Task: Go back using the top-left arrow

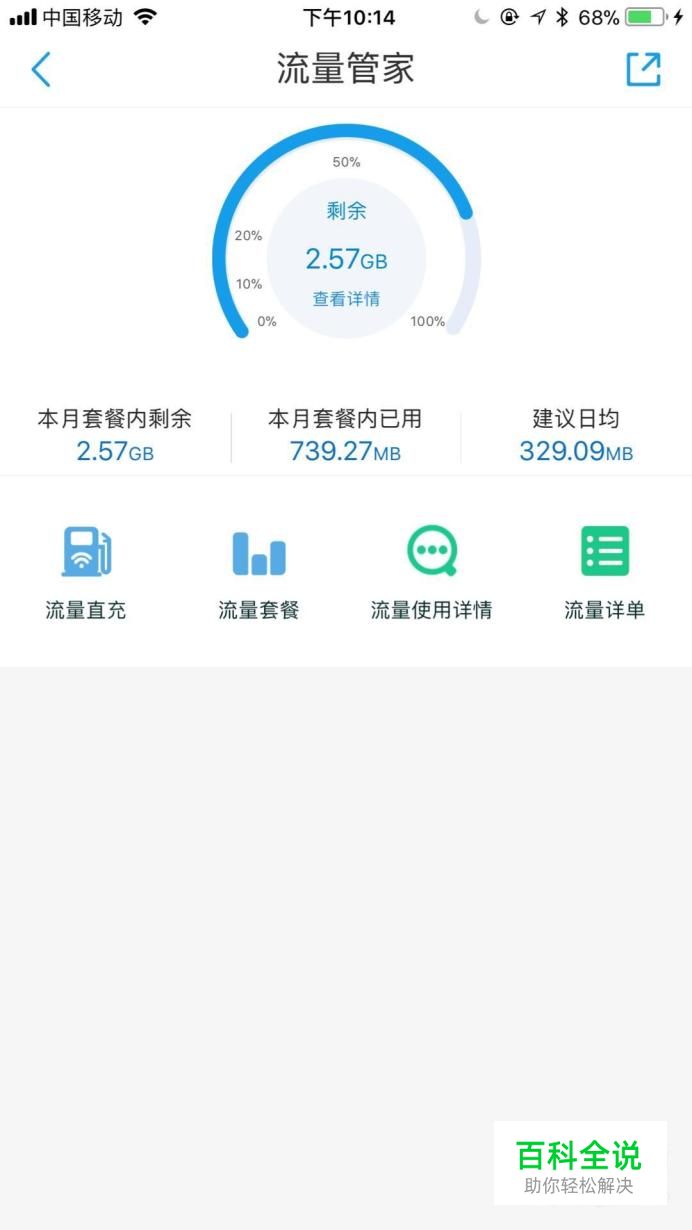Action: tap(40, 70)
